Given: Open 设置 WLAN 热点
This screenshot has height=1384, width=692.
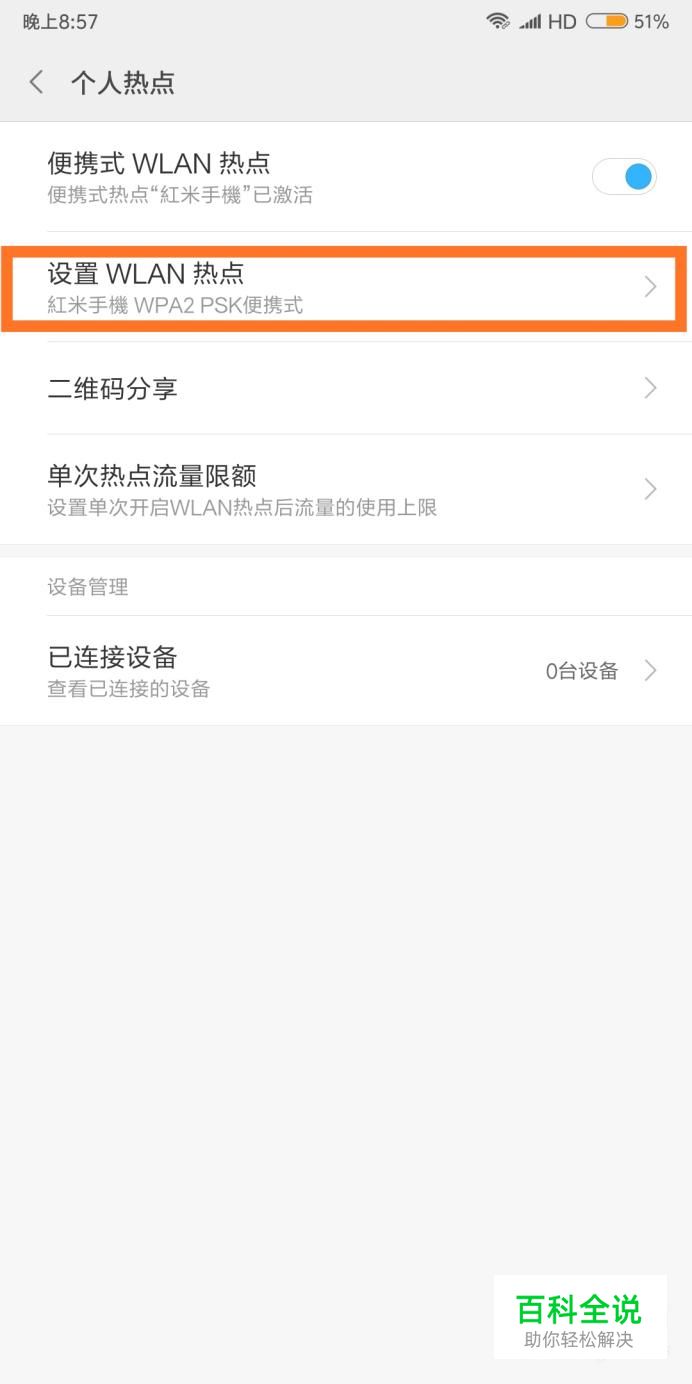Looking at the screenshot, I should click(346, 287).
